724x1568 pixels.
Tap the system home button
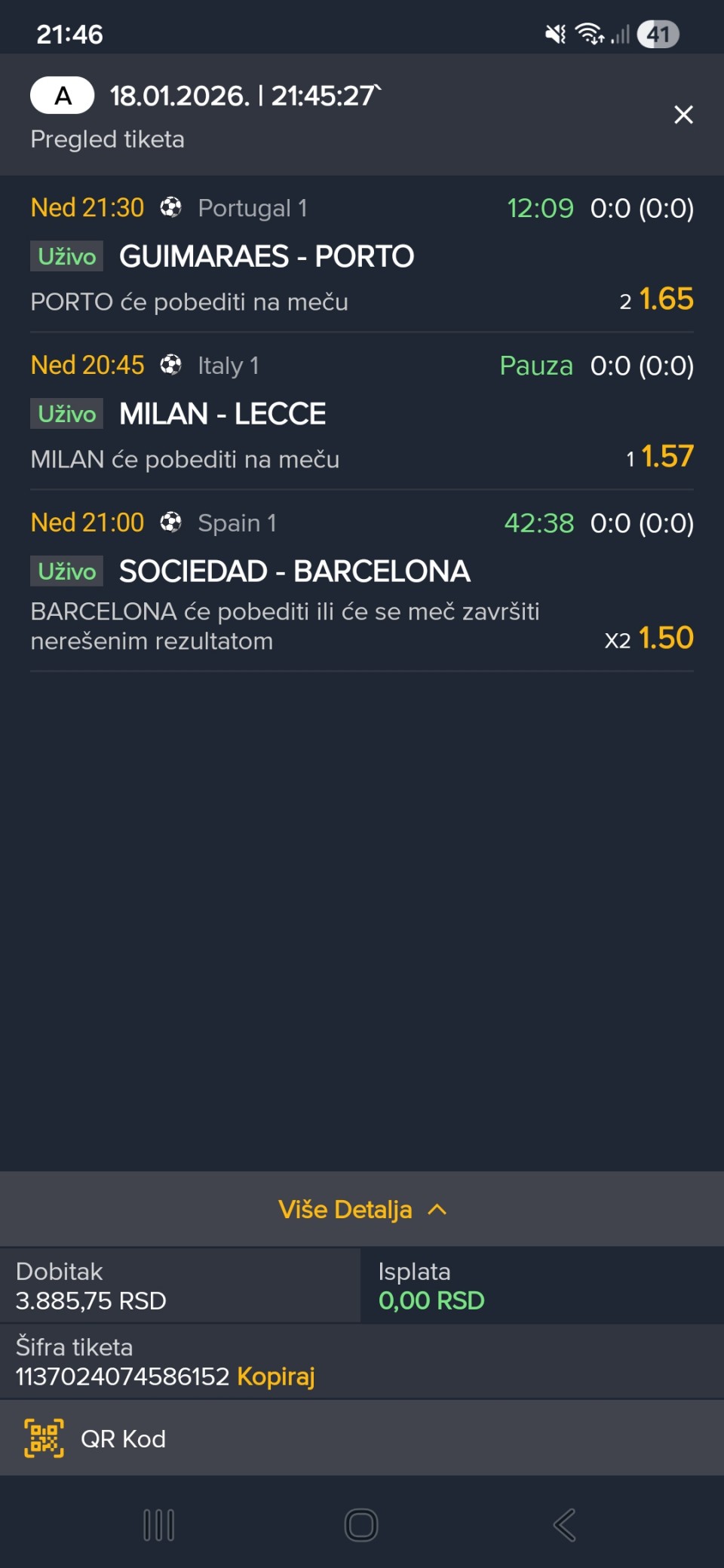(361, 1525)
